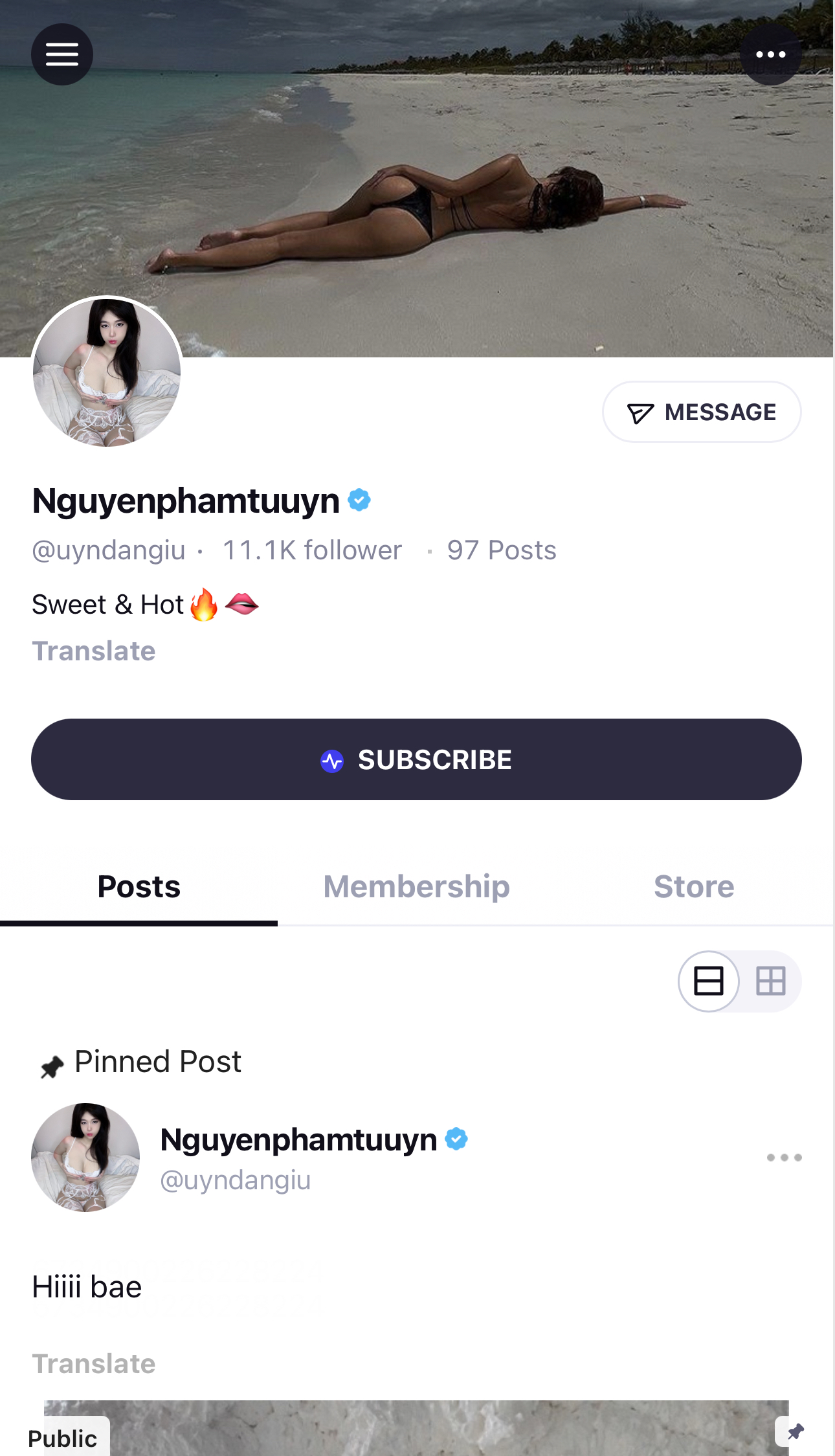The width and height of the screenshot is (835, 1456).
Task: Switch to the Membership tab
Action: (416, 887)
